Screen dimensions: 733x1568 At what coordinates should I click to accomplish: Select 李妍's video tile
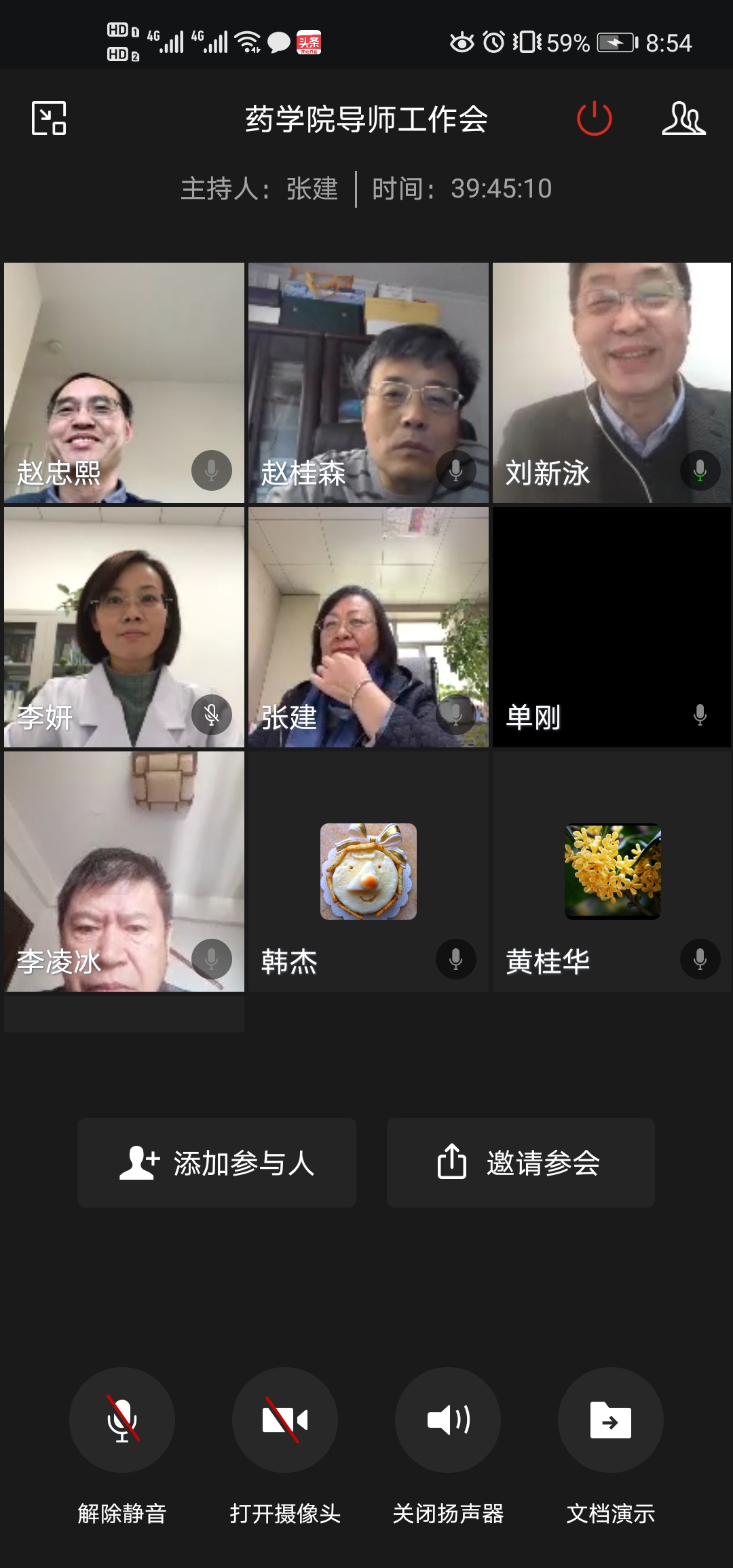[124, 627]
